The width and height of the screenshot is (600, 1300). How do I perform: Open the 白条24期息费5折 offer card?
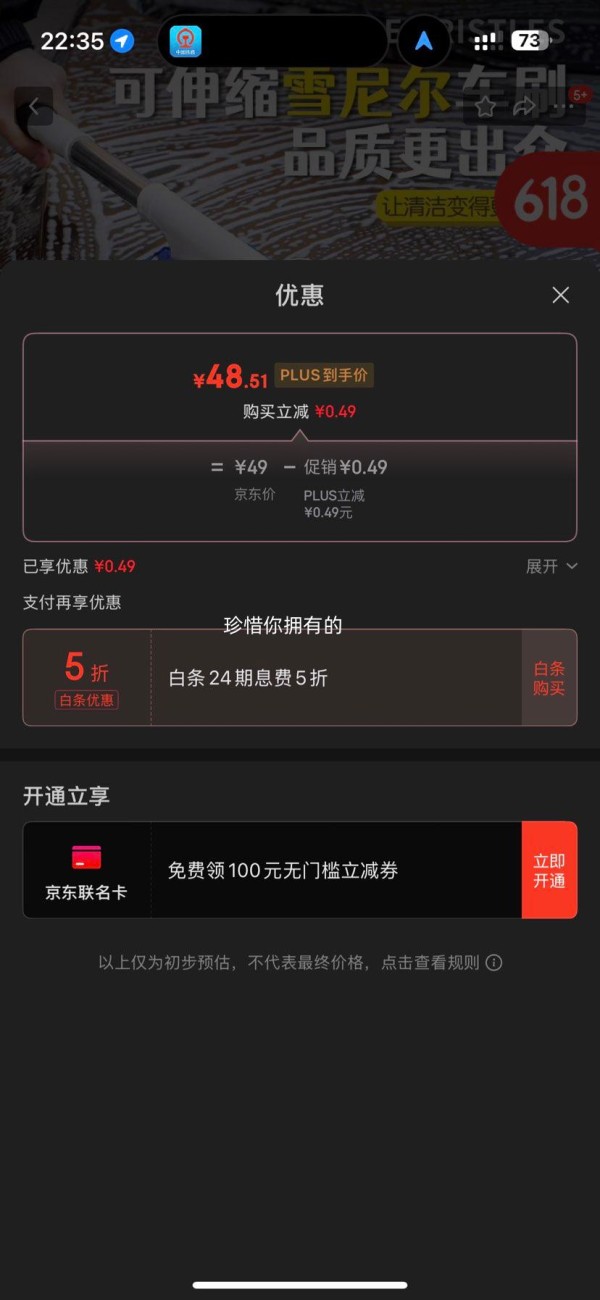pyautogui.click(x=300, y=678)
